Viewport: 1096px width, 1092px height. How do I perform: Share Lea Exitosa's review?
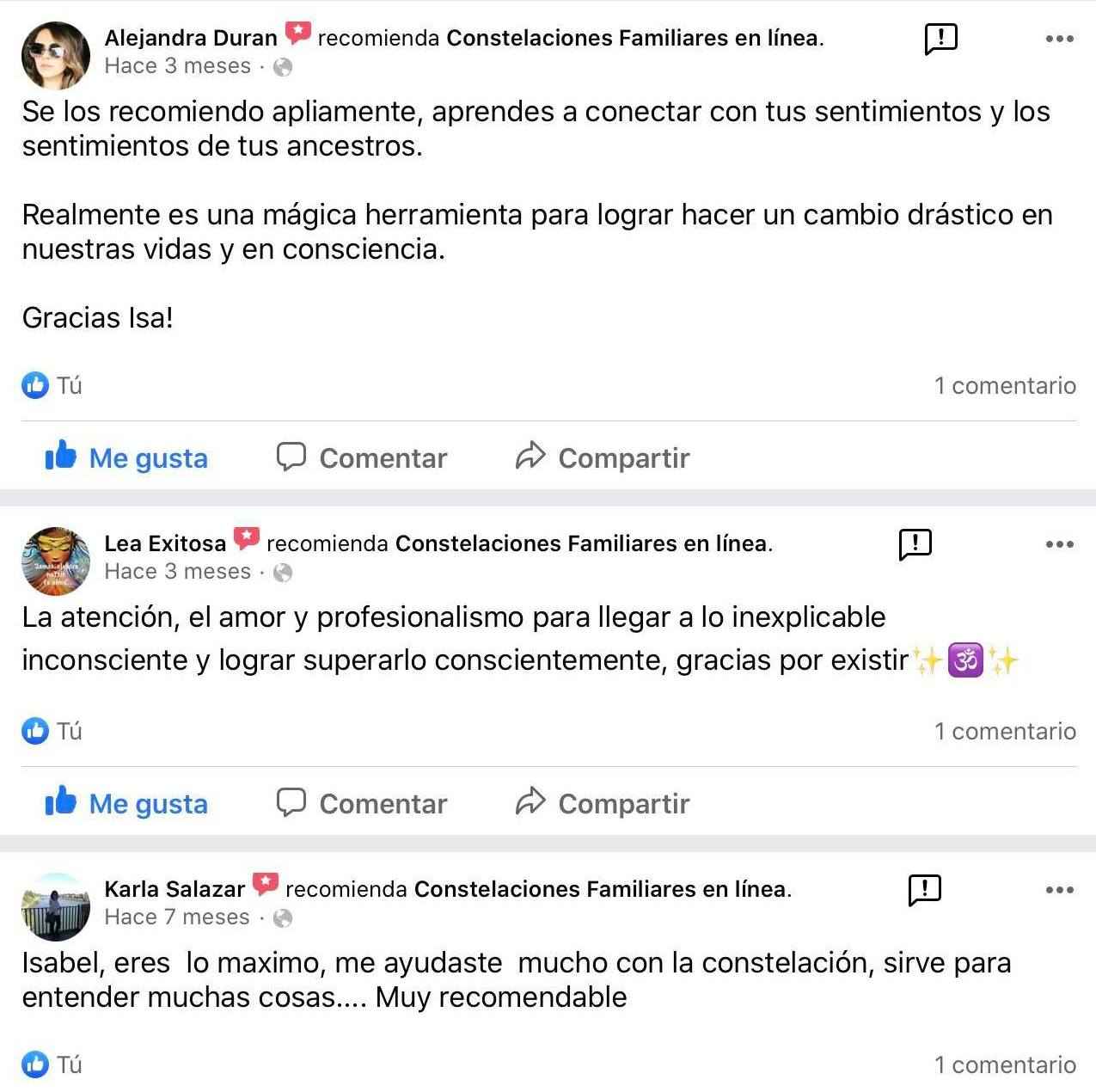[x=603, y=803]
